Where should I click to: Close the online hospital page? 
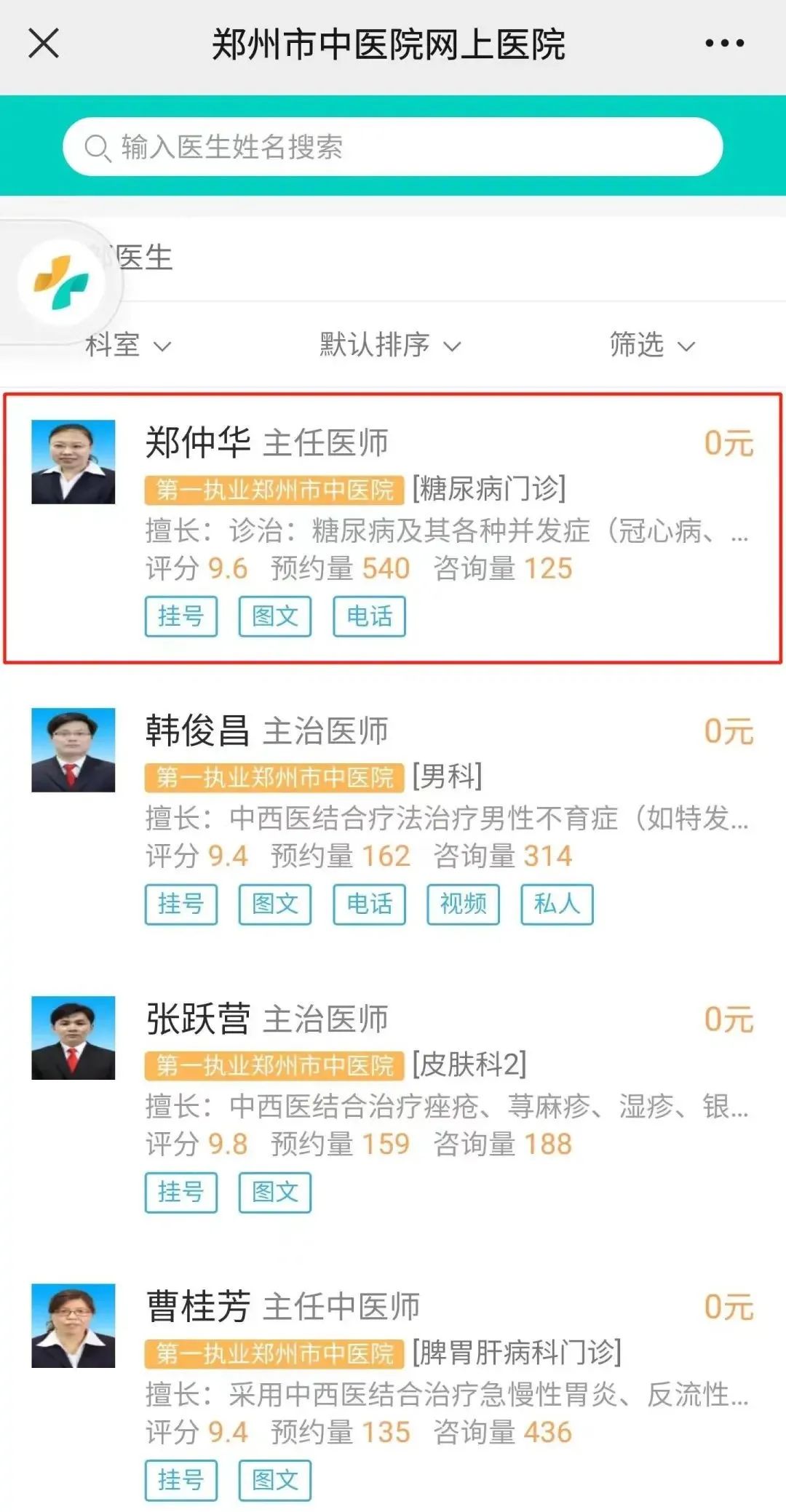[44, 44]
